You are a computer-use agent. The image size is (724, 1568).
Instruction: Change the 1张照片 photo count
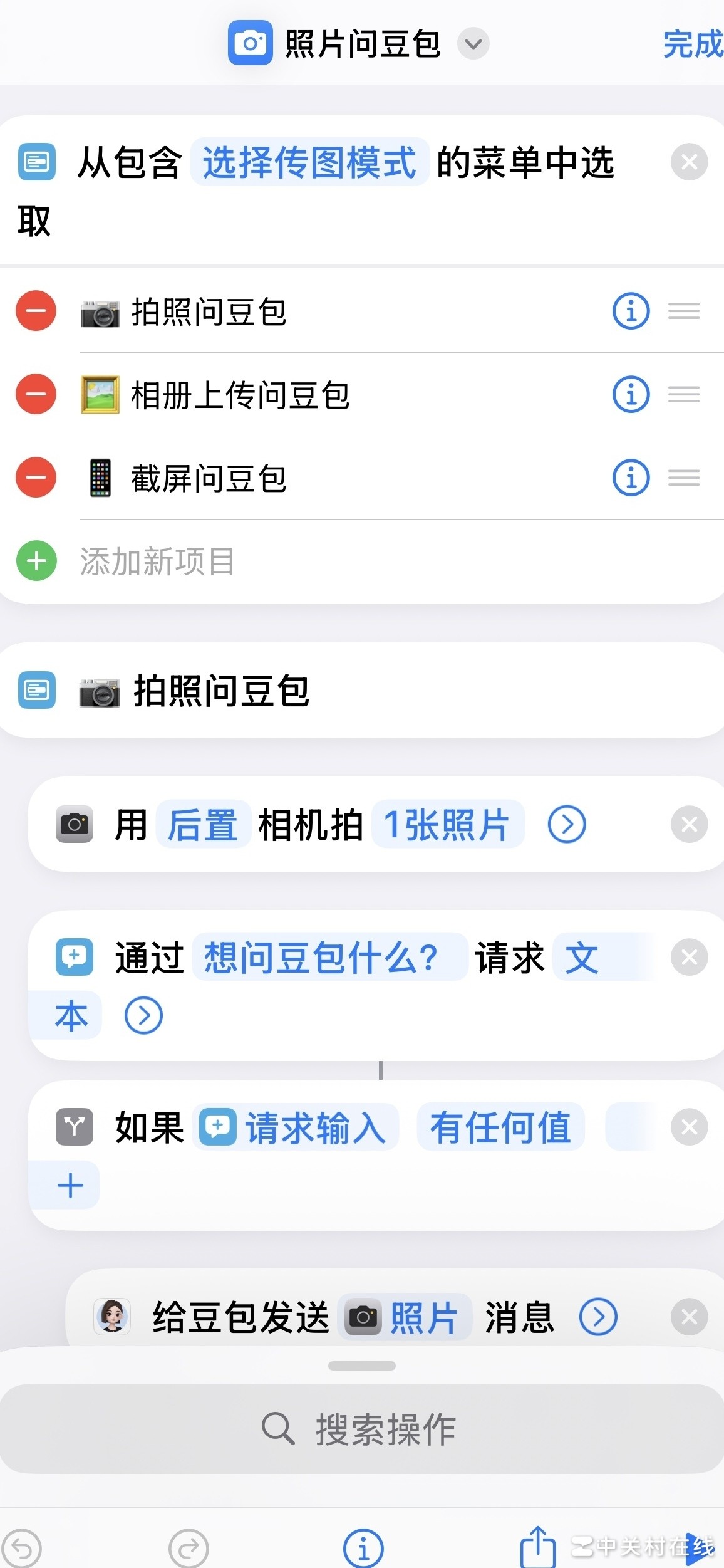(x=447, y=824)
